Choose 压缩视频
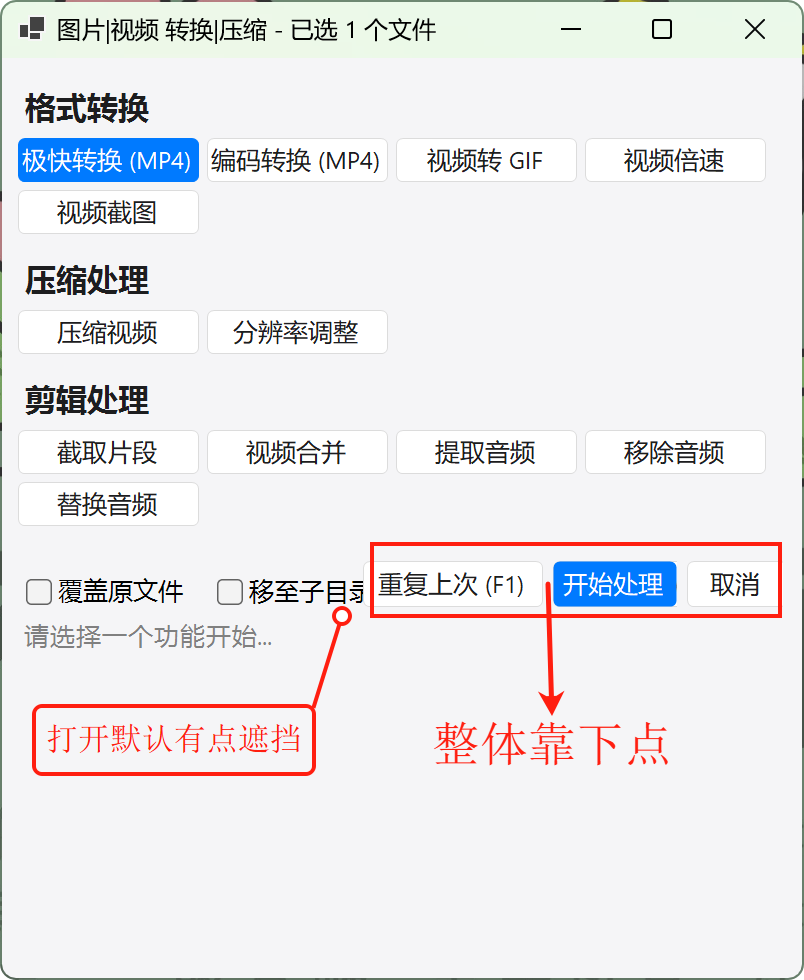The image size is (804, 980). (x=108, y=332)
